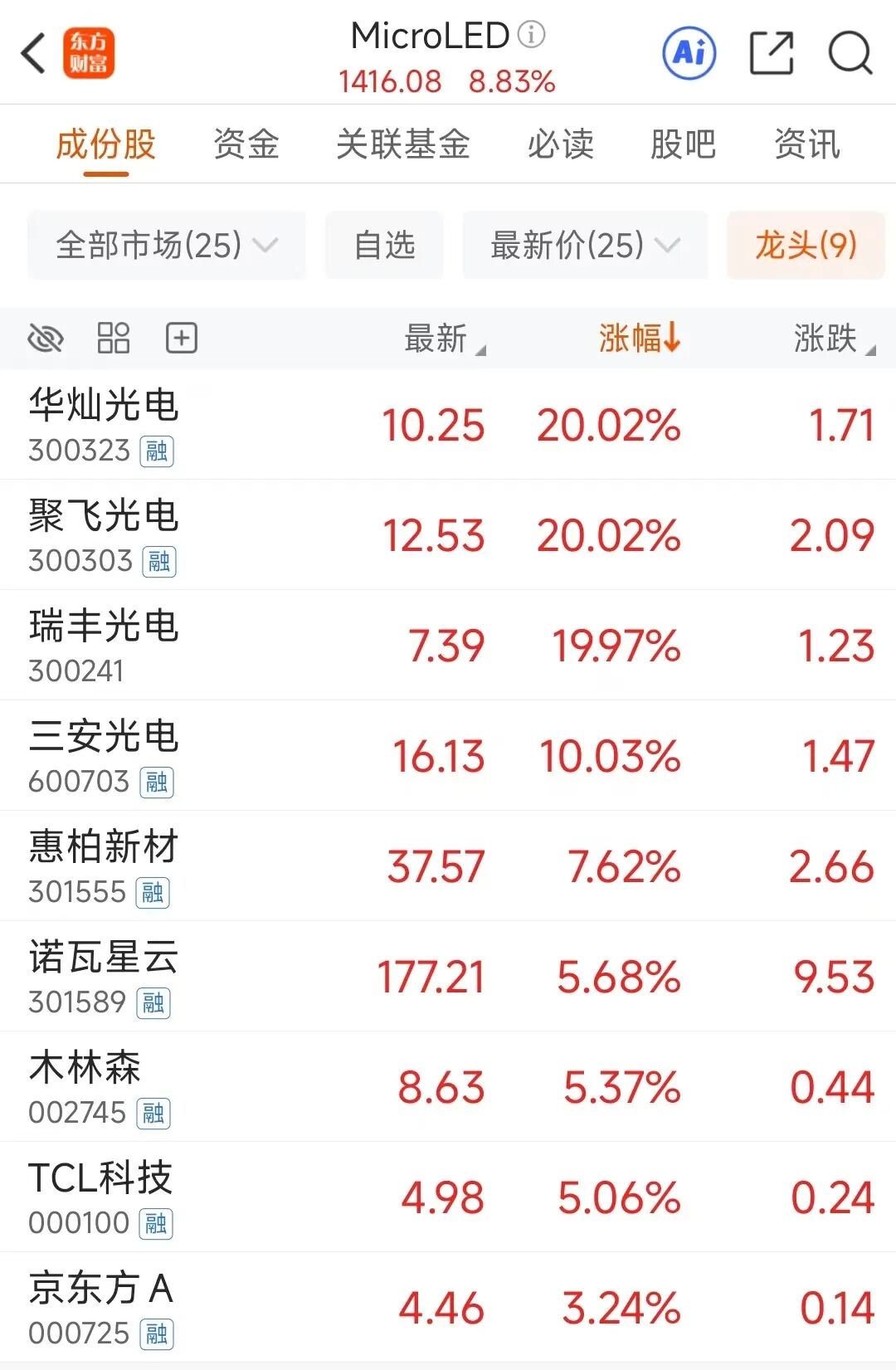Sort list by 涨幅 column
This screenshot has width=896, height=1370.
(639, 339)
